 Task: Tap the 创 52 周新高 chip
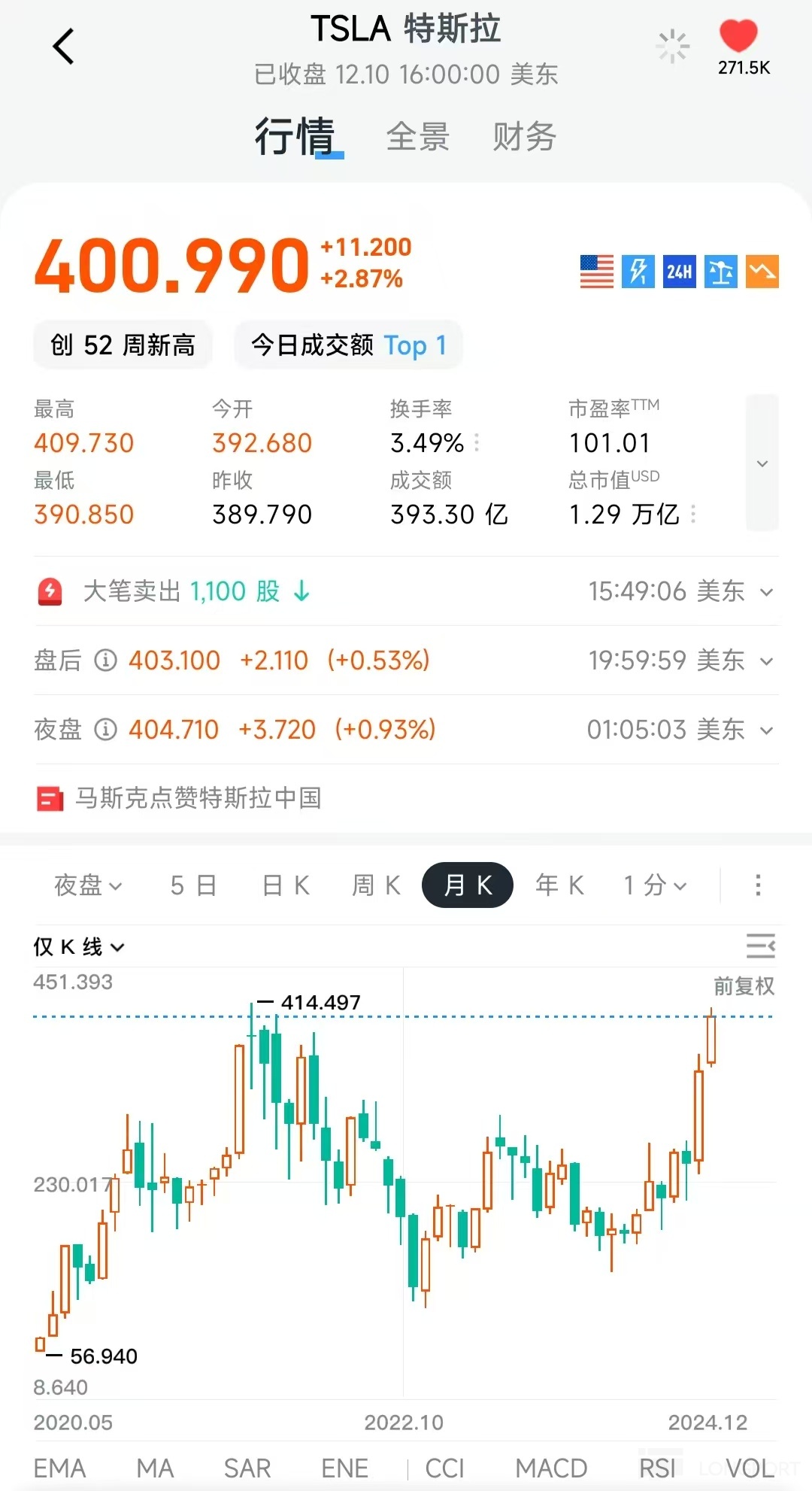click(123, 345)
